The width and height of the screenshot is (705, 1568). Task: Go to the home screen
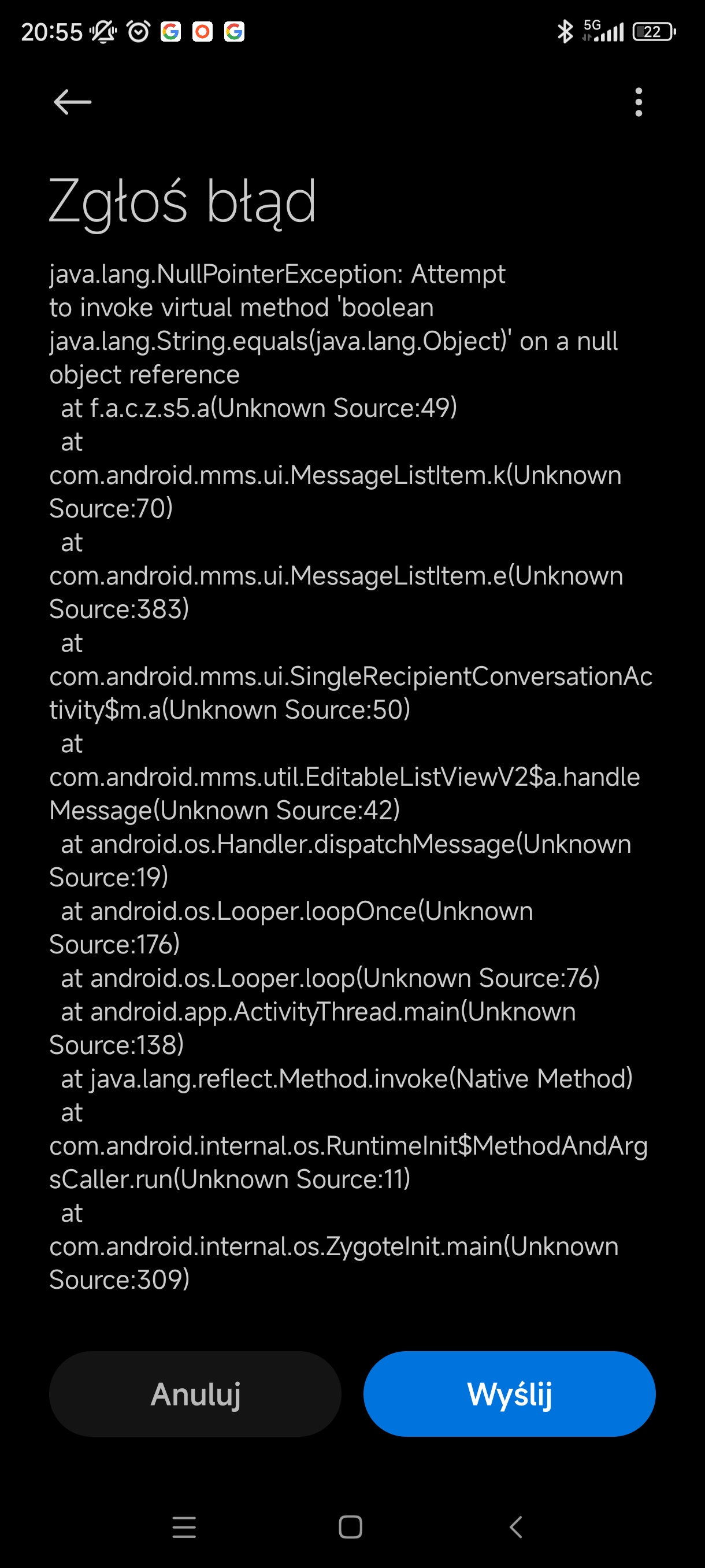pyautogui.click(x=350, y=1527)
